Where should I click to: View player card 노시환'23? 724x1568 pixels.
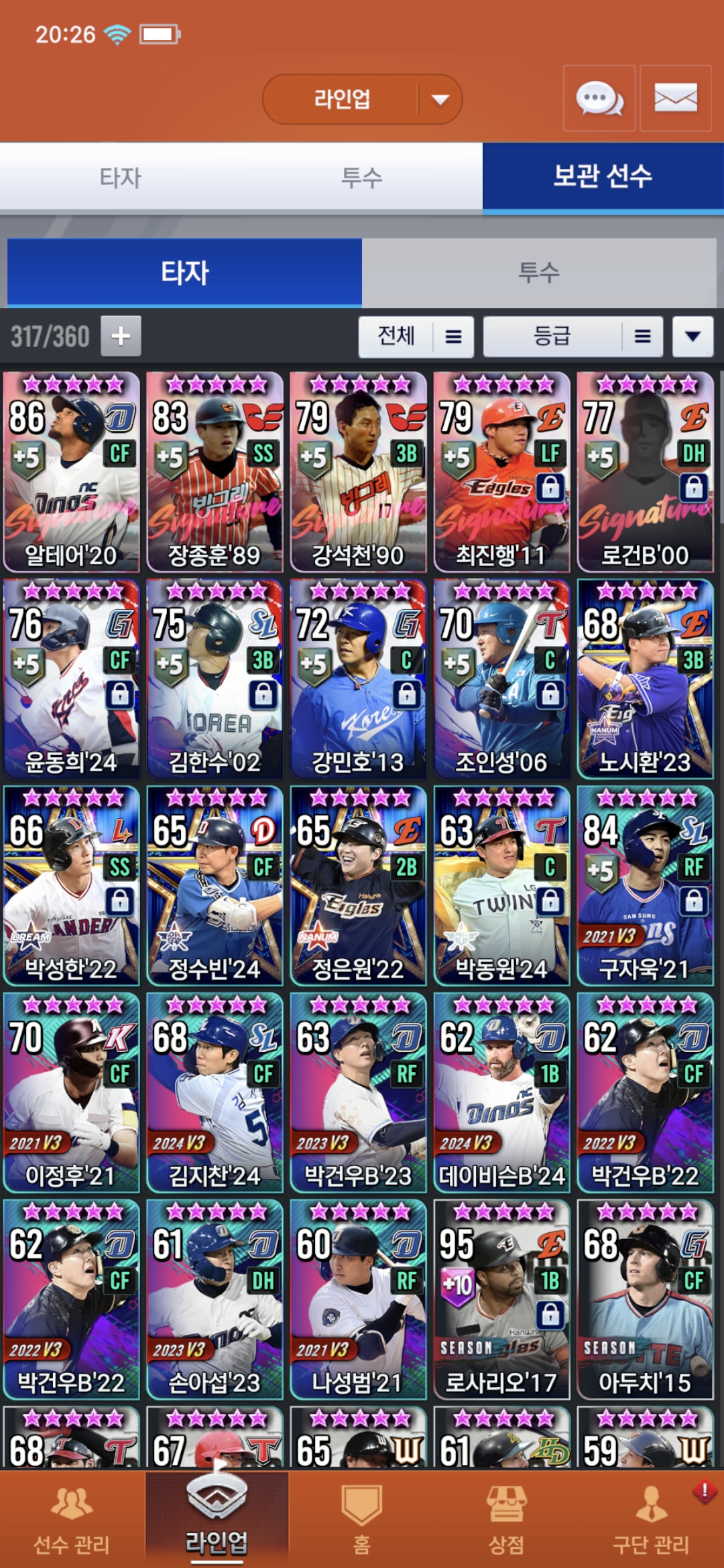645,679
